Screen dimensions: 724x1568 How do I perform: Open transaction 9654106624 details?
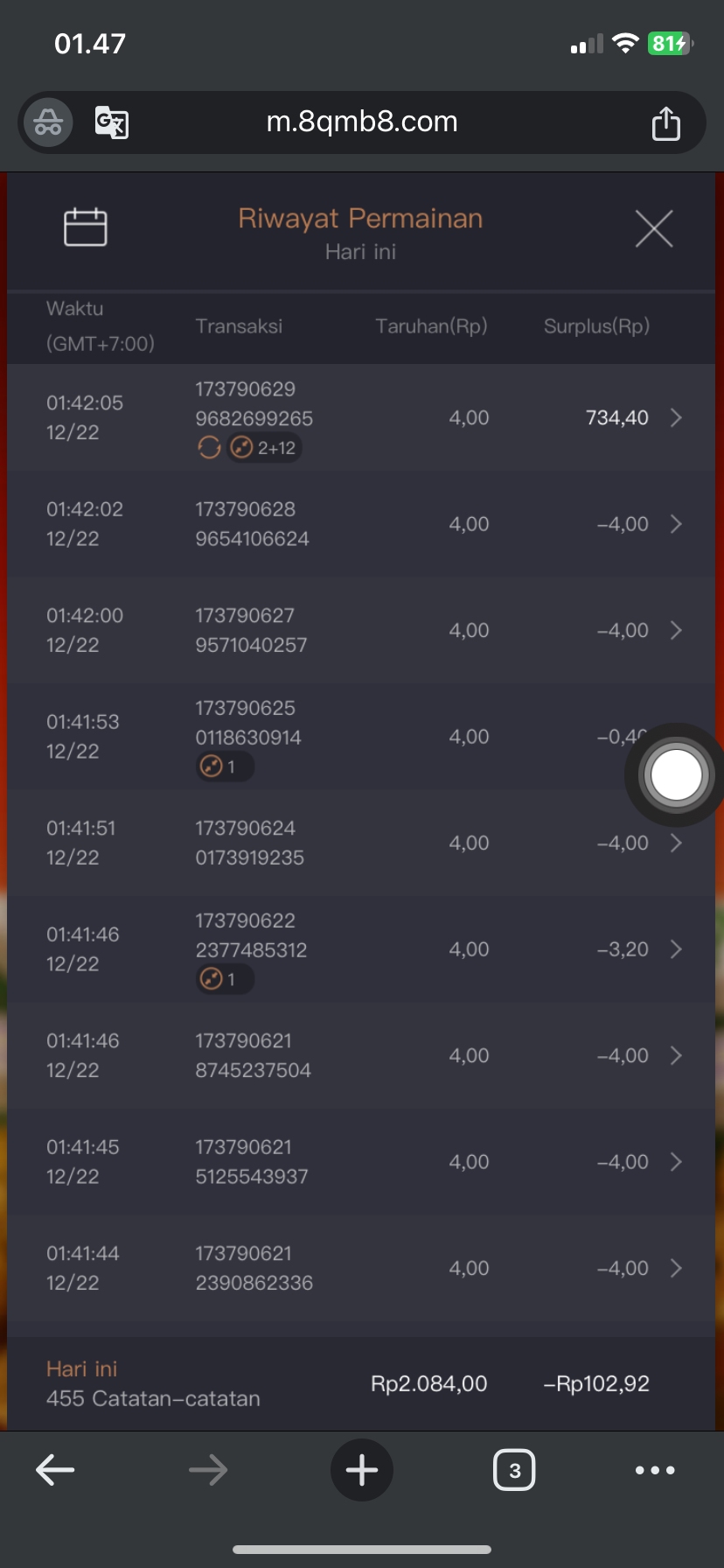[x=676, y=524]
